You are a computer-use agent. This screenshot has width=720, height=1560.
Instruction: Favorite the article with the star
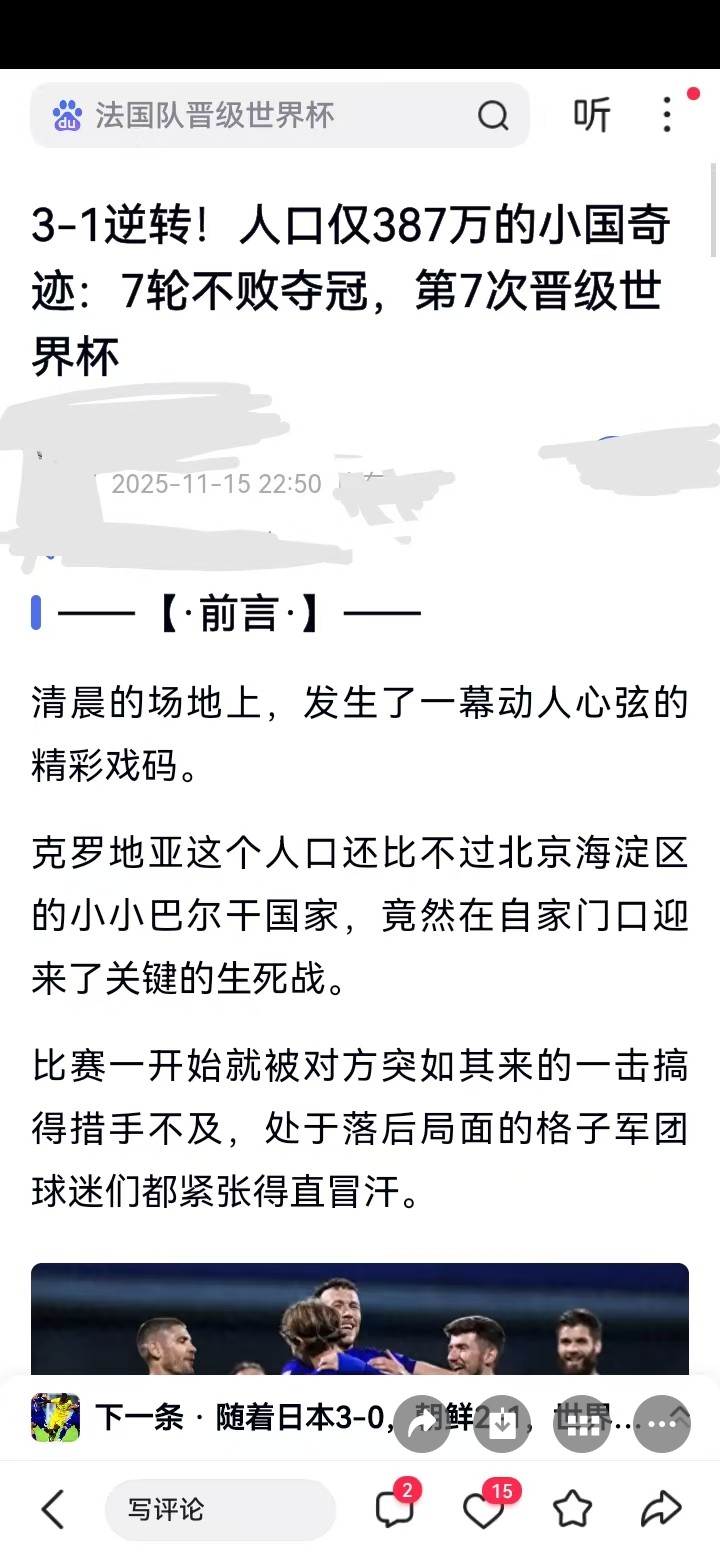coord(573,1509)
